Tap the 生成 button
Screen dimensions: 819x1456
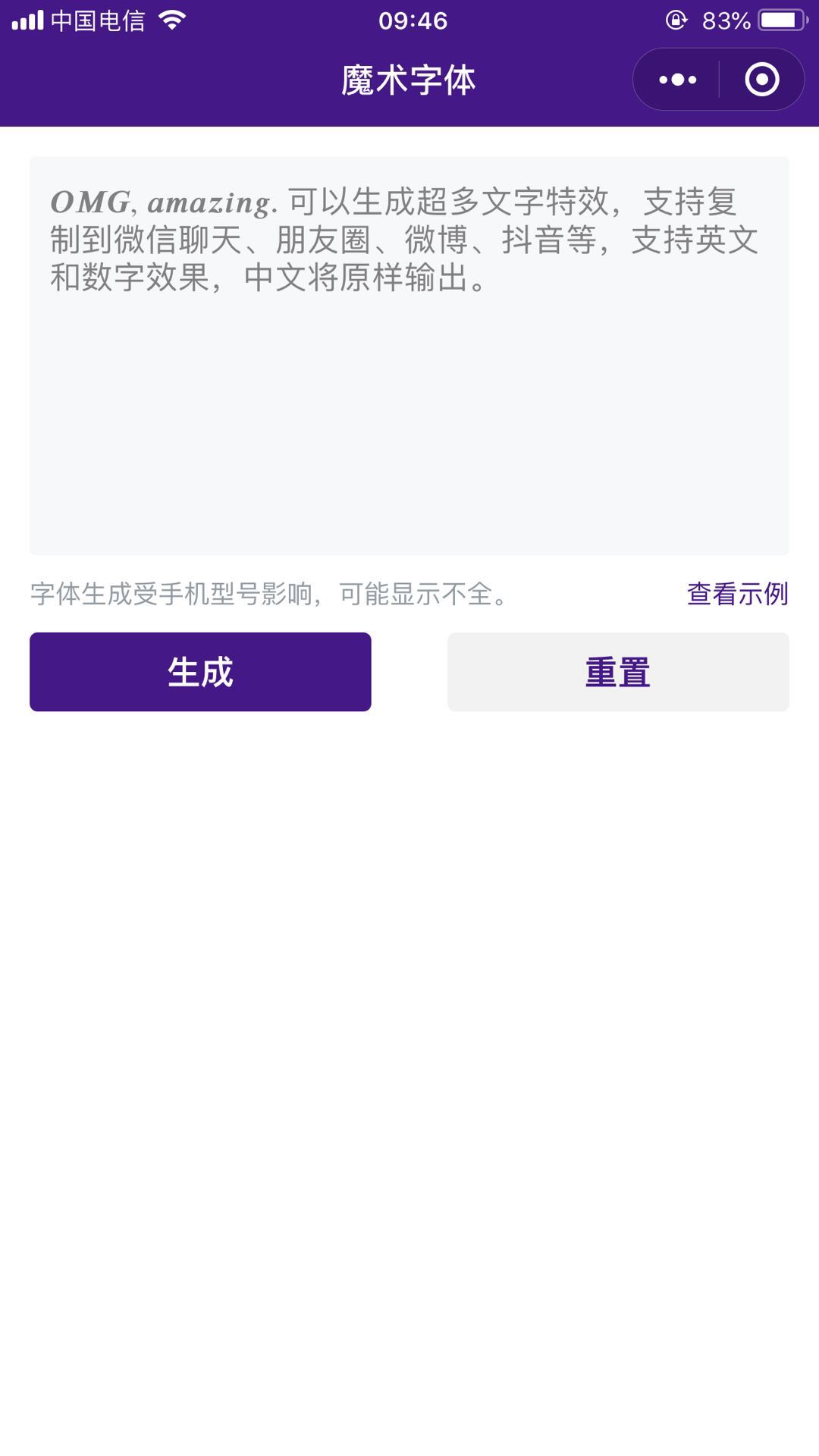200,672
